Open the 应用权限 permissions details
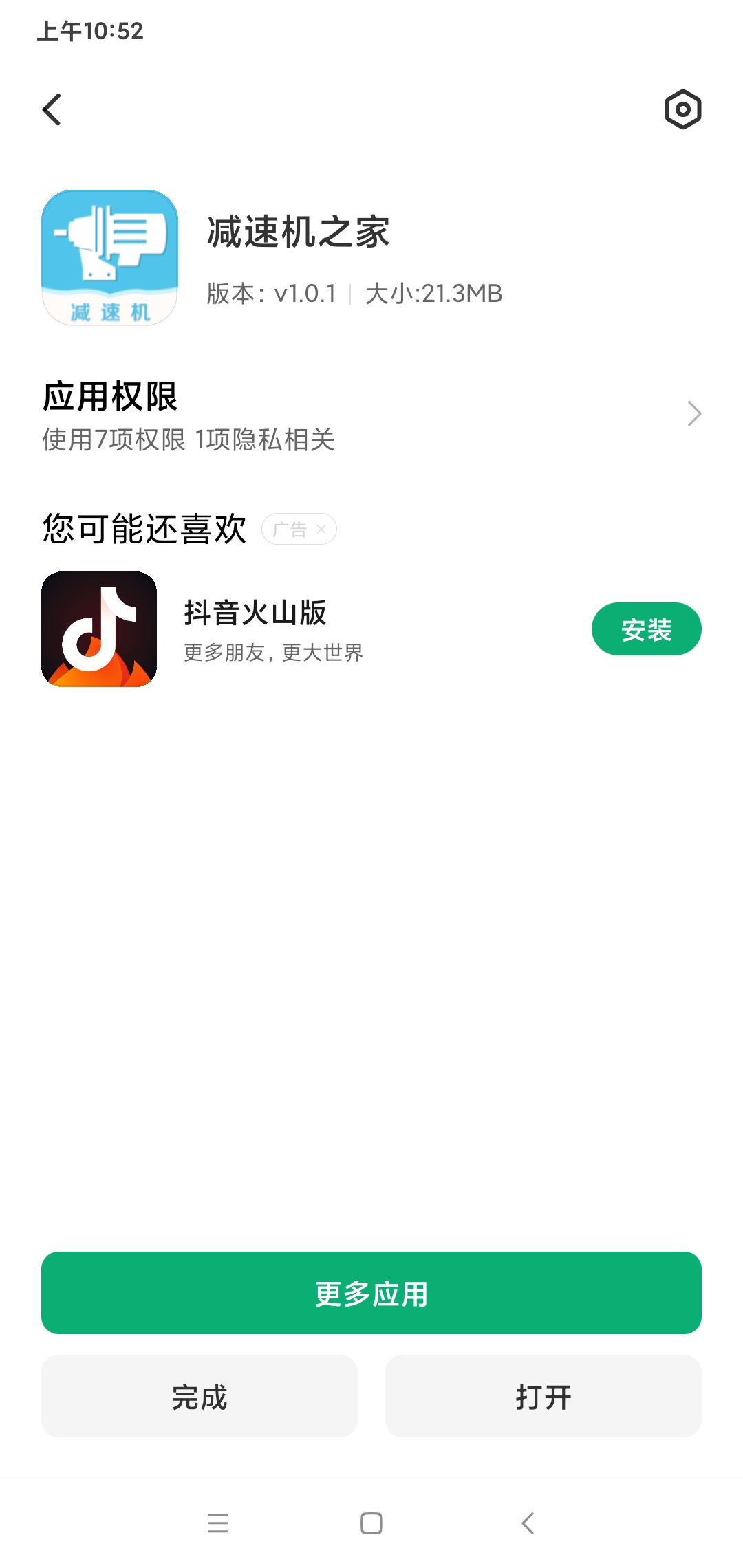The width and height of the screenshot is (743, 1568). [x=371, y=415]
